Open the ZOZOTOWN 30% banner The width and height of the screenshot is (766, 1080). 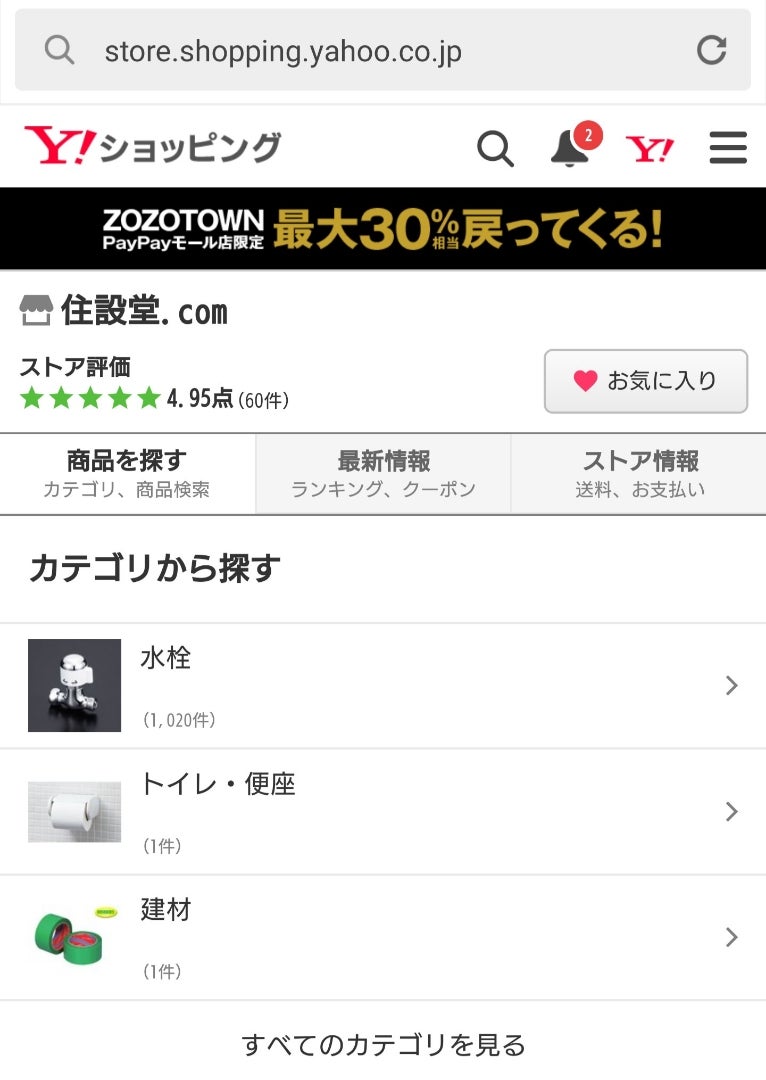pos(383,229)
